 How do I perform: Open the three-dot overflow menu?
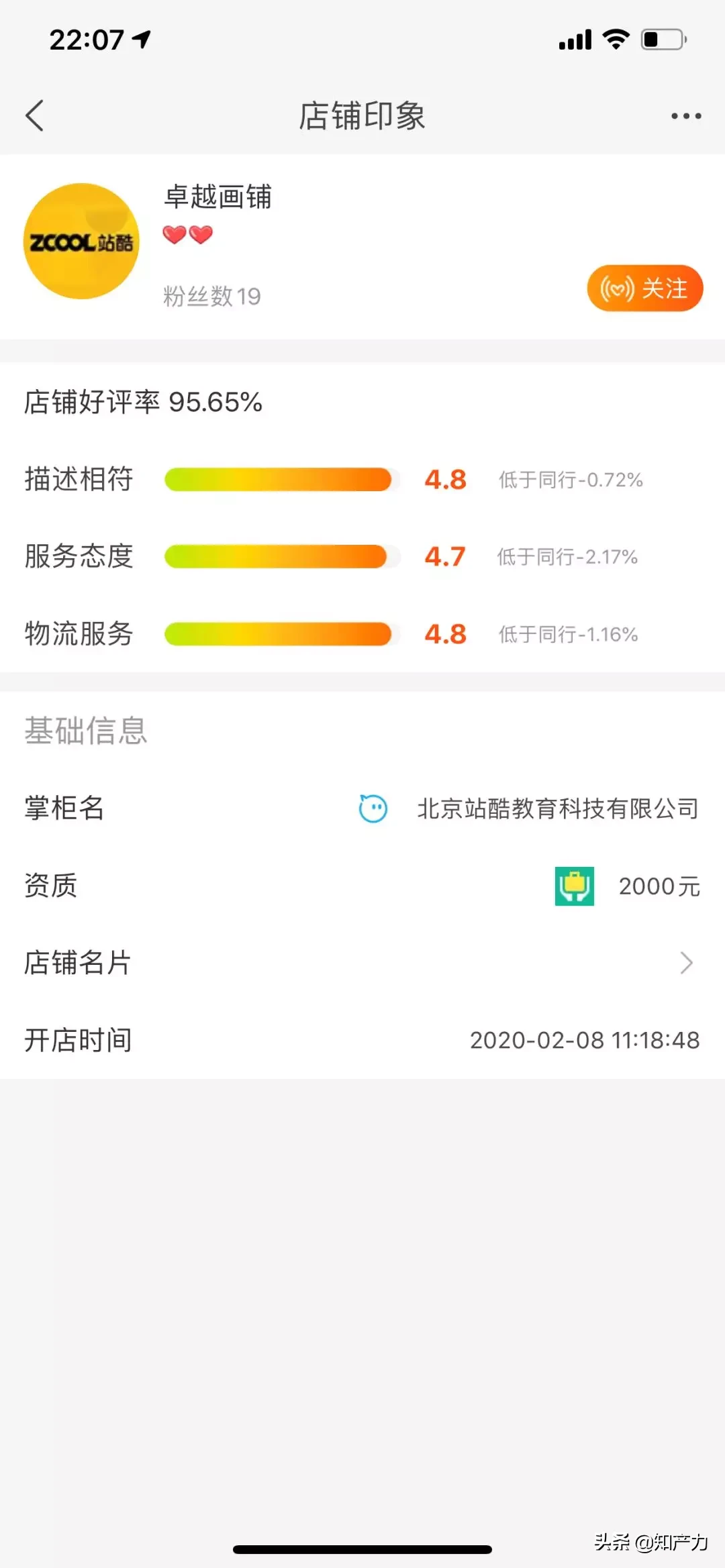(686, 116)
